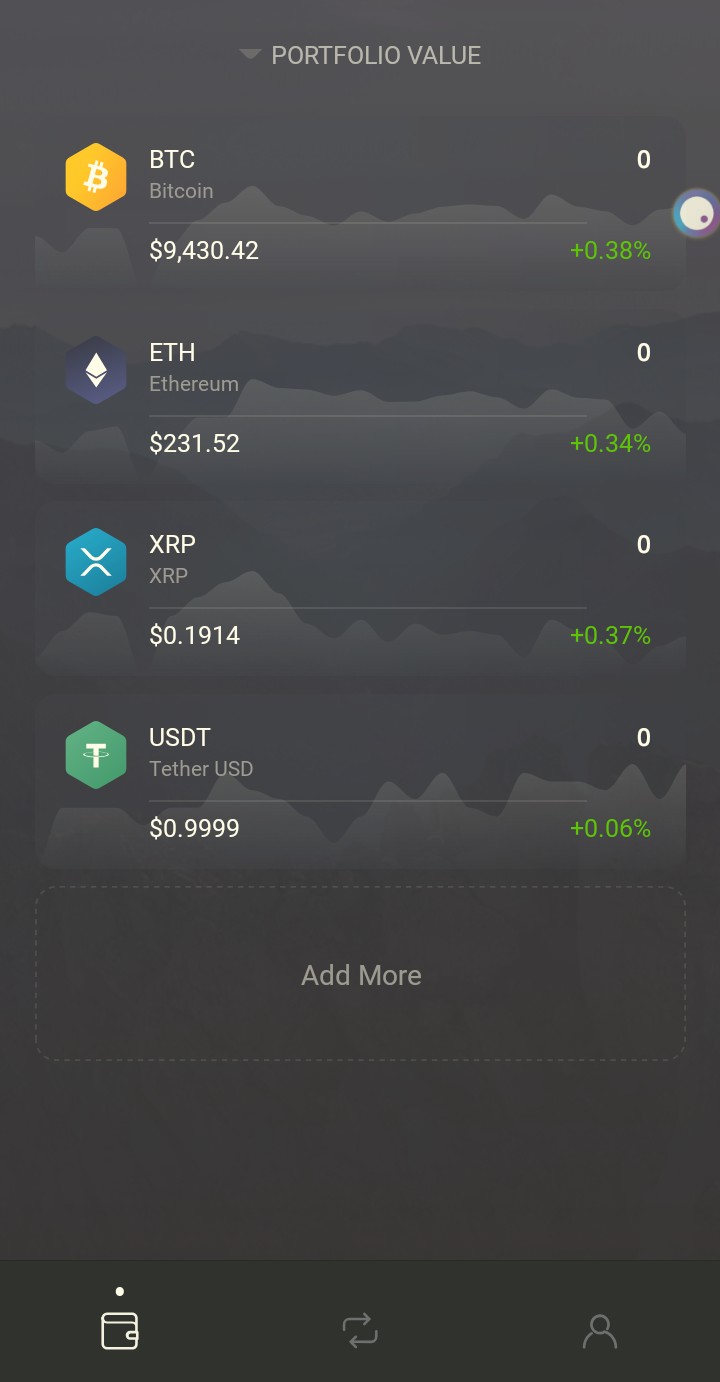This screenshot has width=720, height=1382.
Task: Open the wallet tab icon
Action: coord(119,1331)
